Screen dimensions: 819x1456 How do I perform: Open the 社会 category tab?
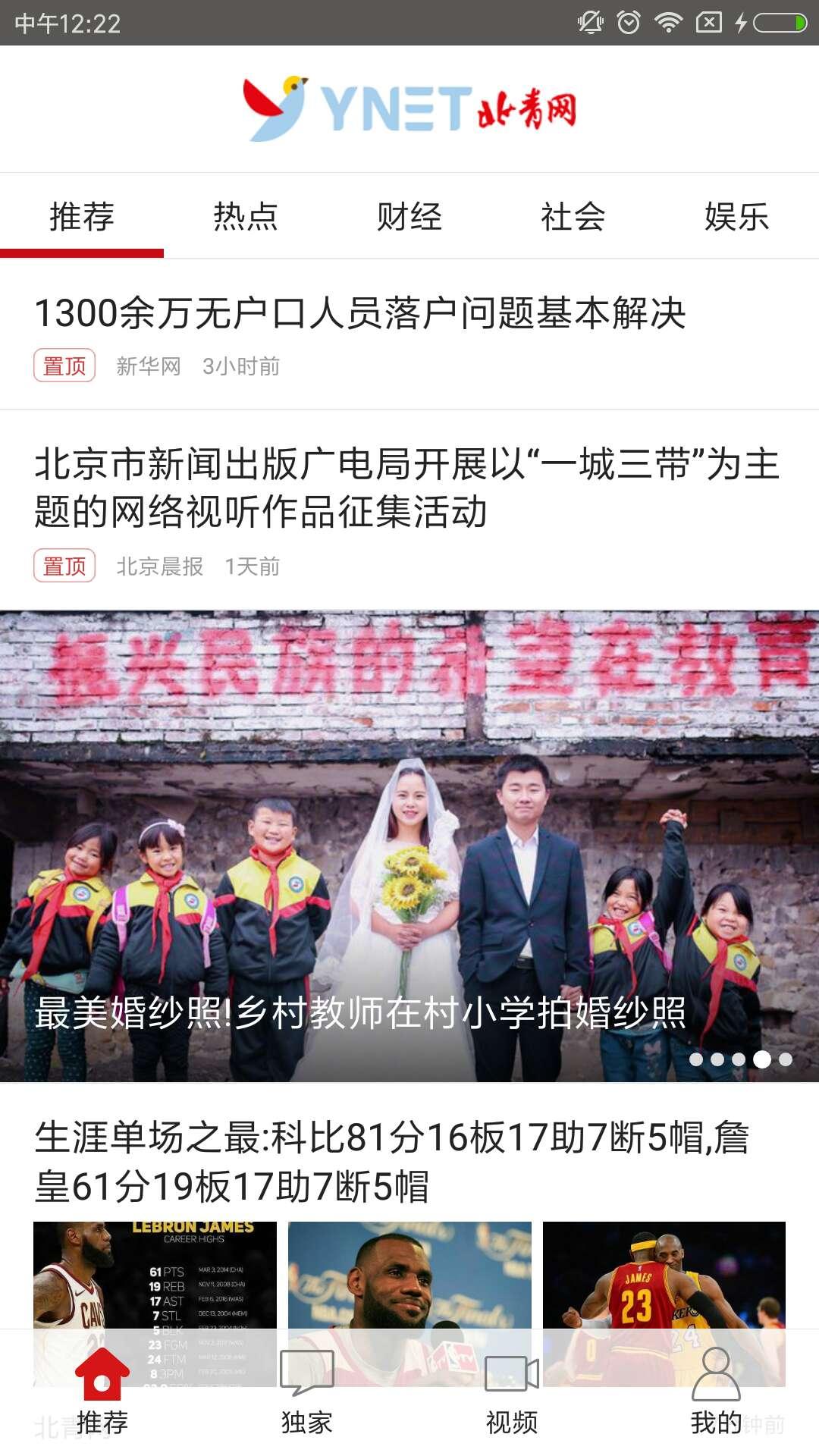tap(573, 217)
